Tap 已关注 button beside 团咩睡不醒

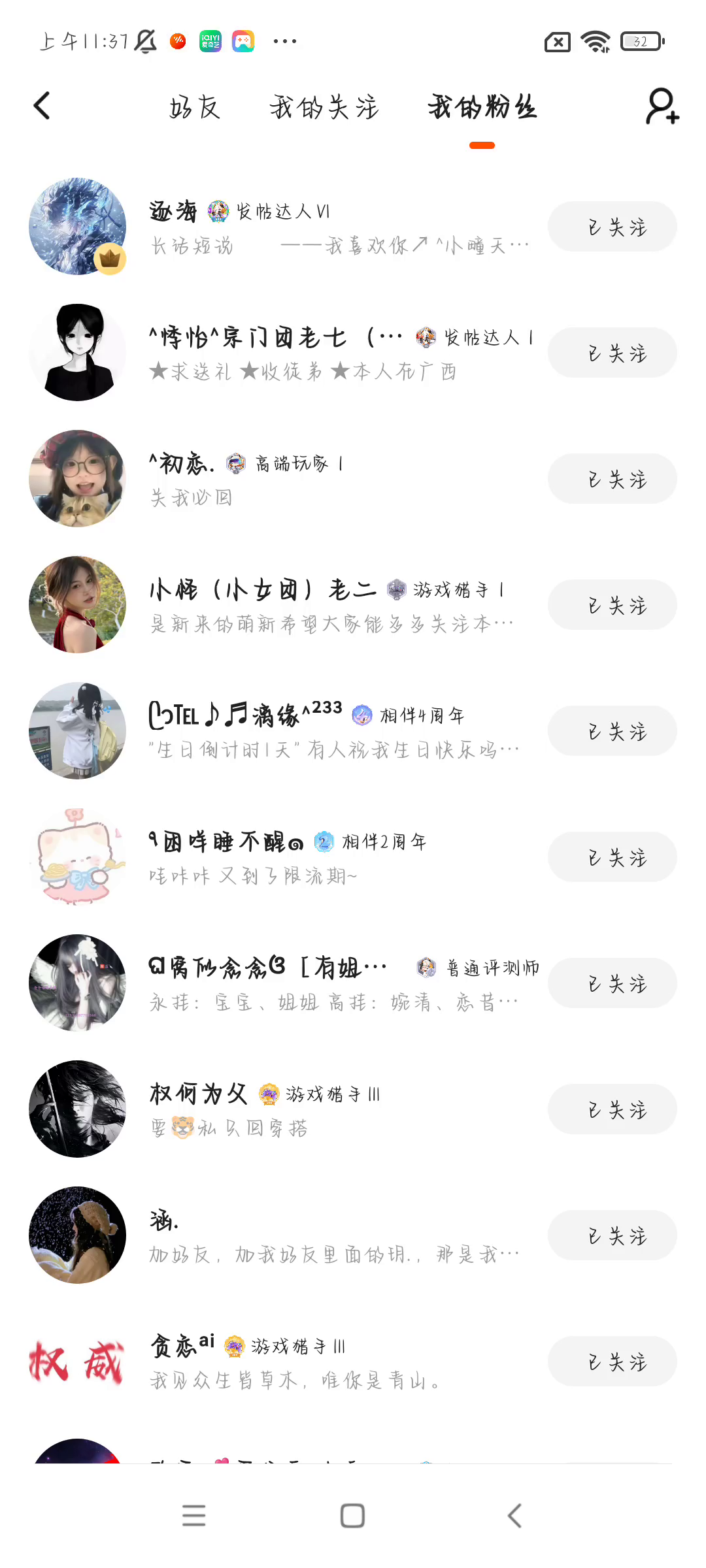[612, 857]
